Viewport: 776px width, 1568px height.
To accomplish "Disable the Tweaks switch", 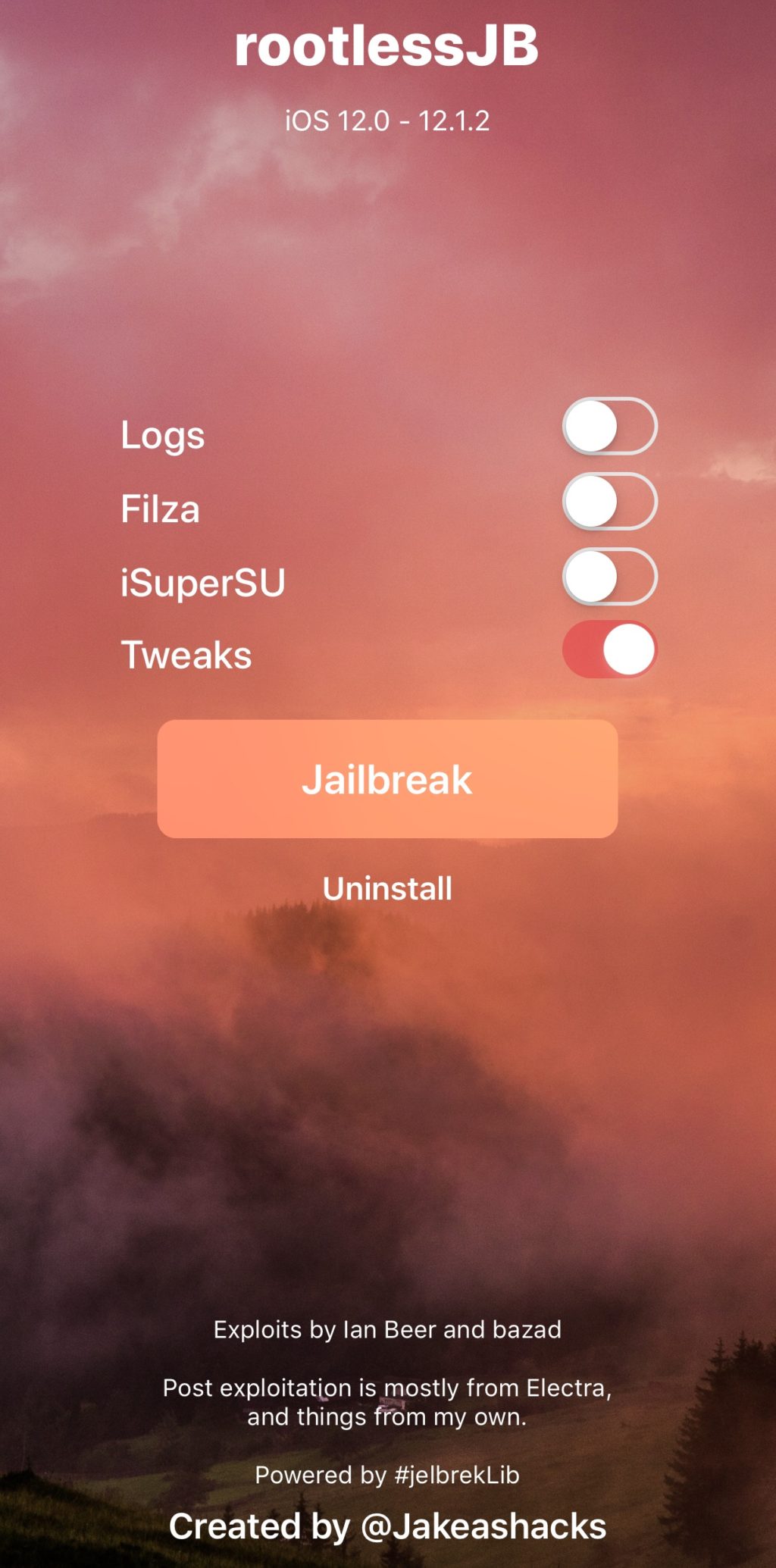I will 609,649.
